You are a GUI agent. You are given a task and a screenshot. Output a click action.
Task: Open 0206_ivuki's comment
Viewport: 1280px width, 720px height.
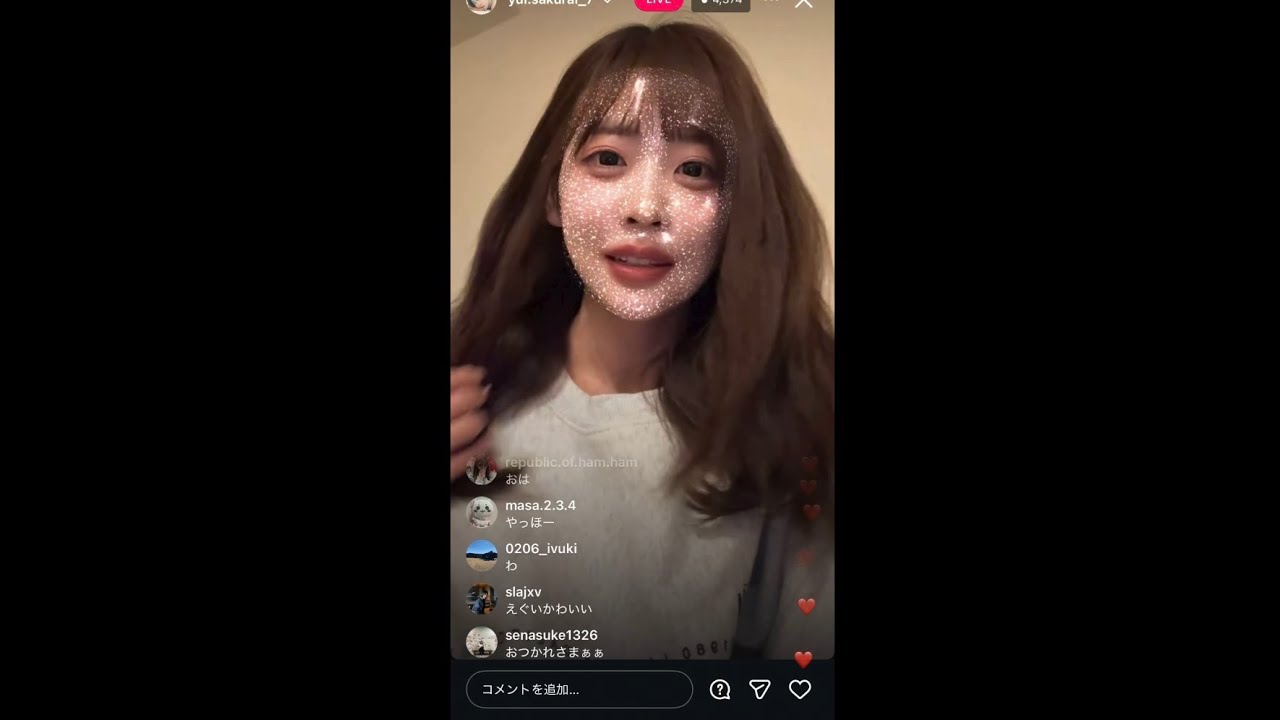click(540, 557)
